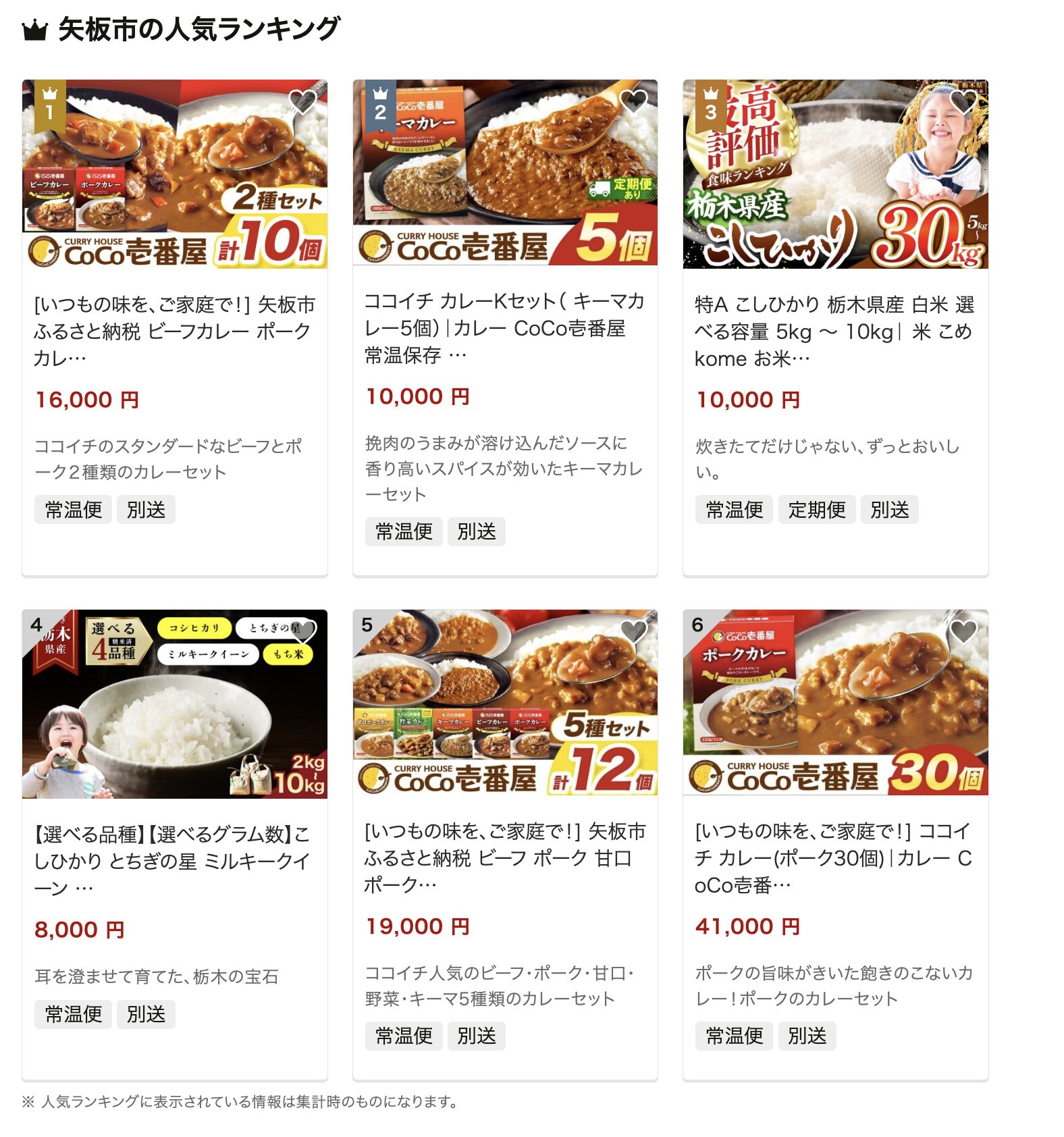View the 特A こしひかり 栃木県産 白米 card
The image size is (1064, 1137).
[x=835, y=330]
